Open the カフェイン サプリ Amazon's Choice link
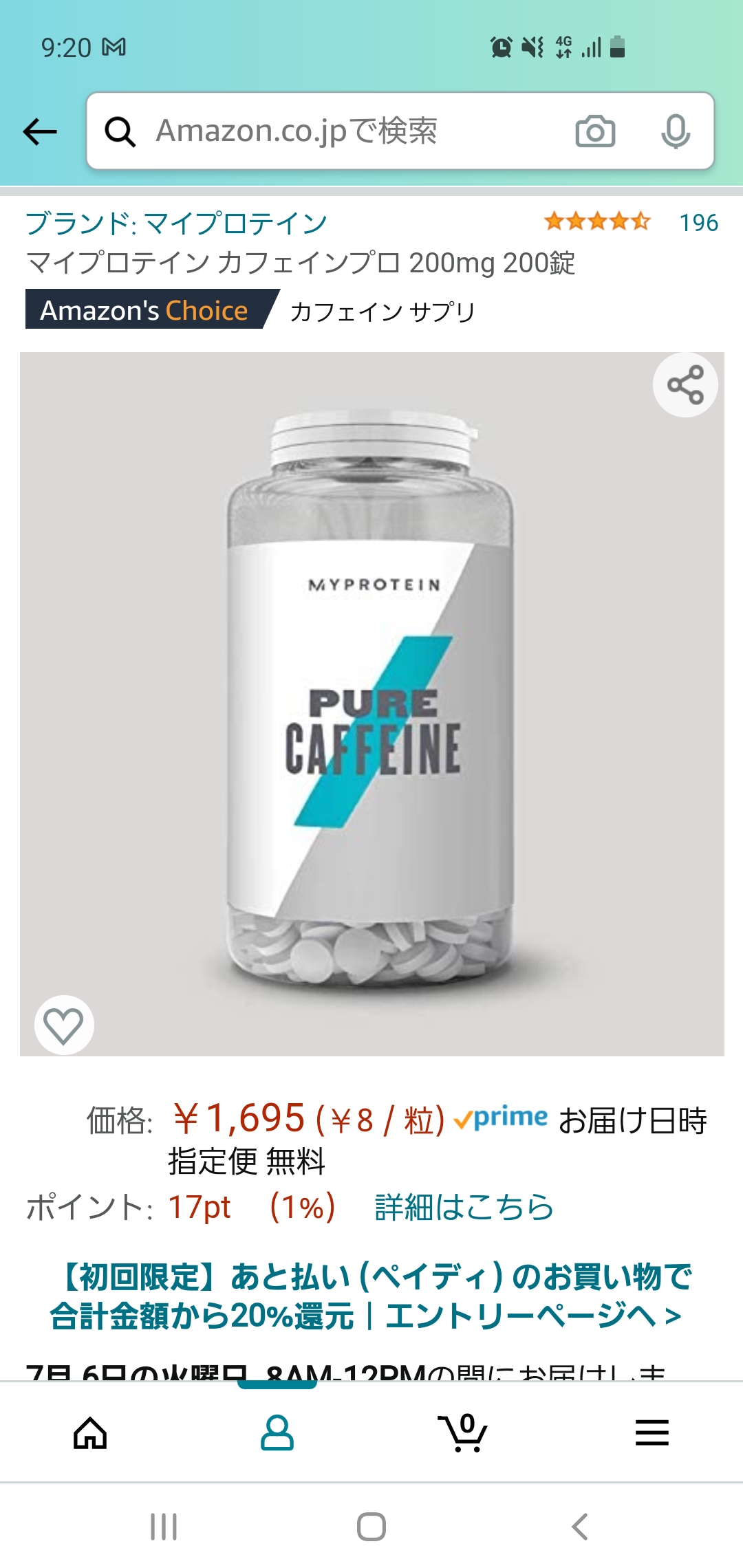 383,312
